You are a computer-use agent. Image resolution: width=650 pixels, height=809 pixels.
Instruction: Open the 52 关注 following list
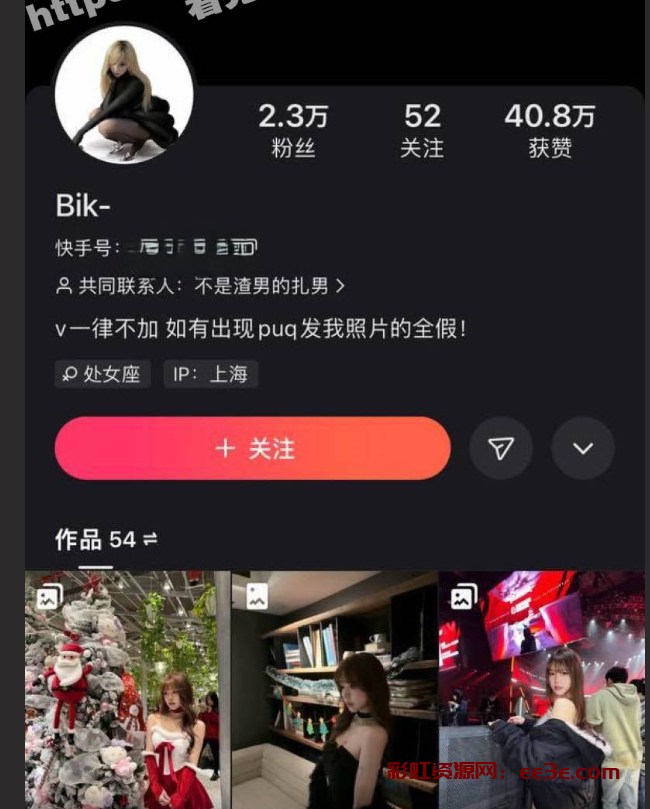(x=422, y=130)
